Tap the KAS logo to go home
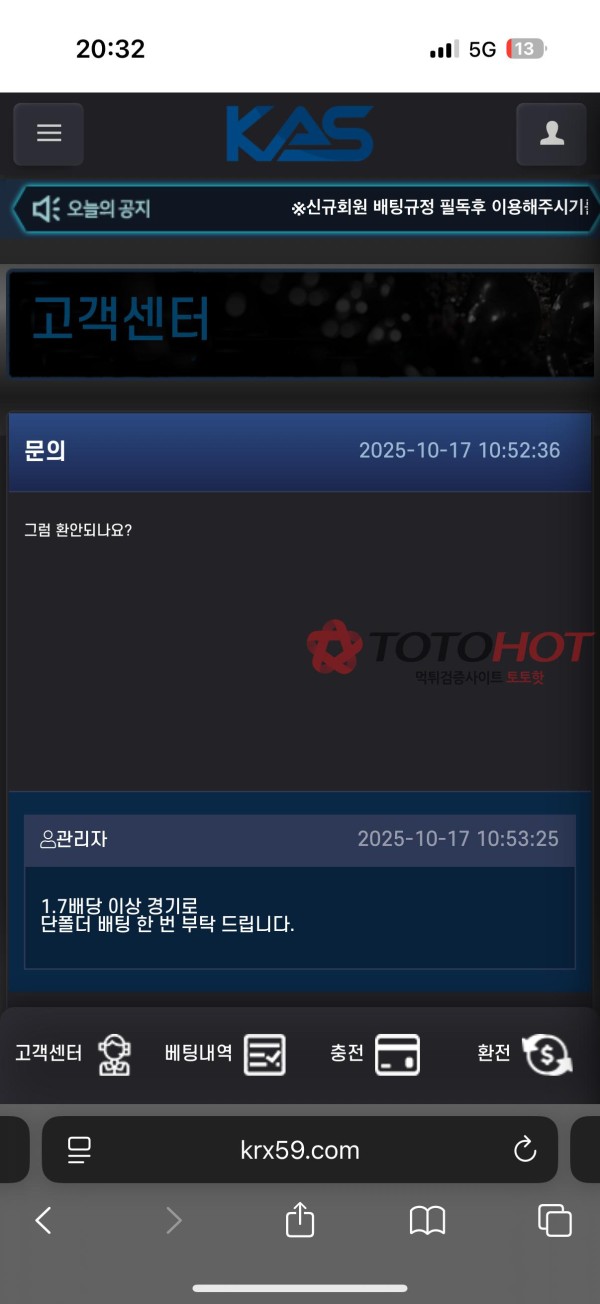The image size is (600, 1304). [x=300, y=134]
